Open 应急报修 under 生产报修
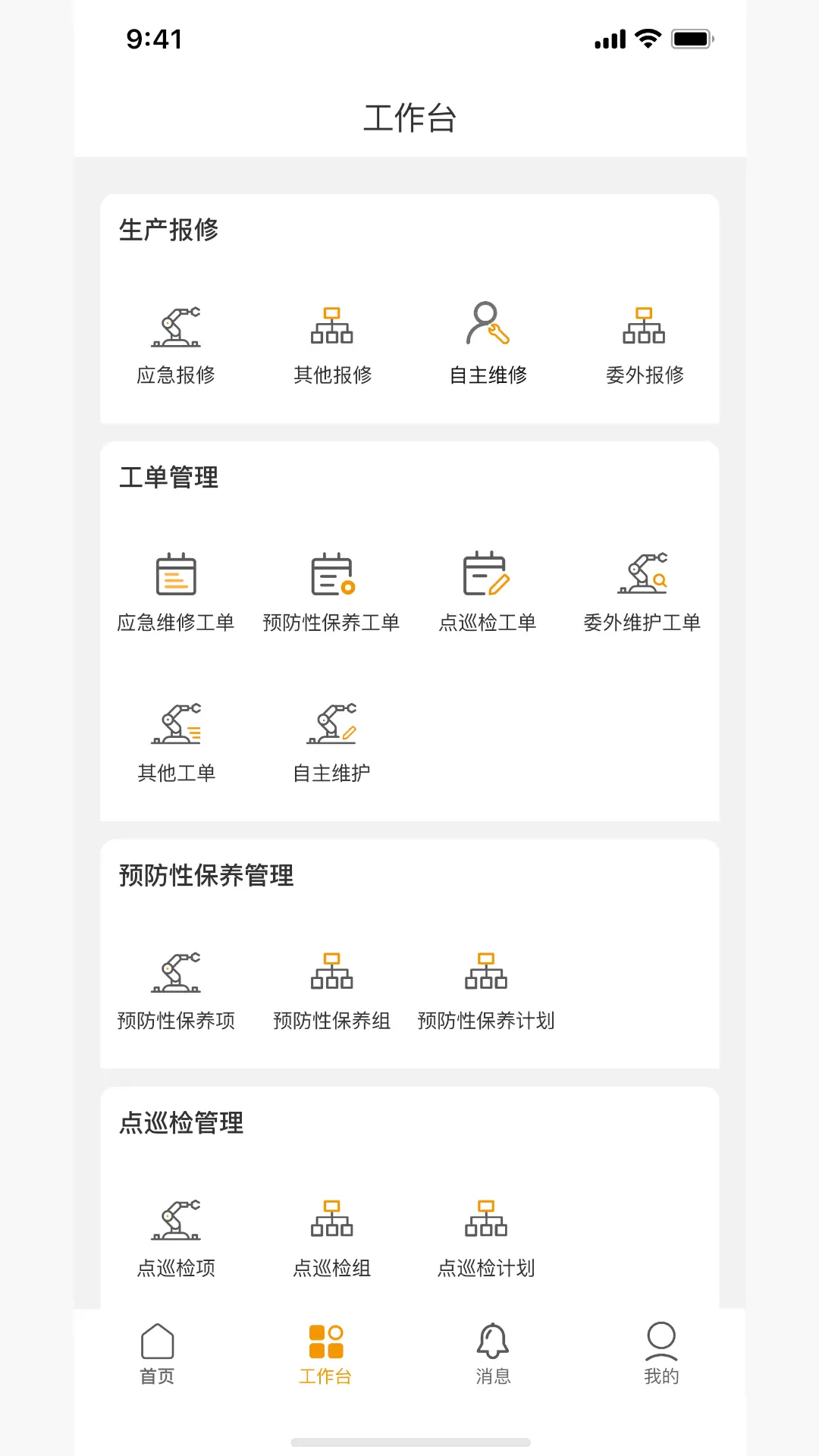Image resolution: width=819 pixels, height=1456 pixels. click(176, 344)
